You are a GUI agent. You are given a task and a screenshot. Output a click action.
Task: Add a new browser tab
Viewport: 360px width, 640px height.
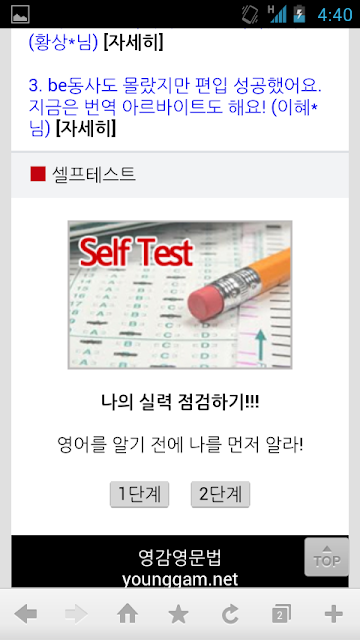pyautogui.click(x=333, y=614)
